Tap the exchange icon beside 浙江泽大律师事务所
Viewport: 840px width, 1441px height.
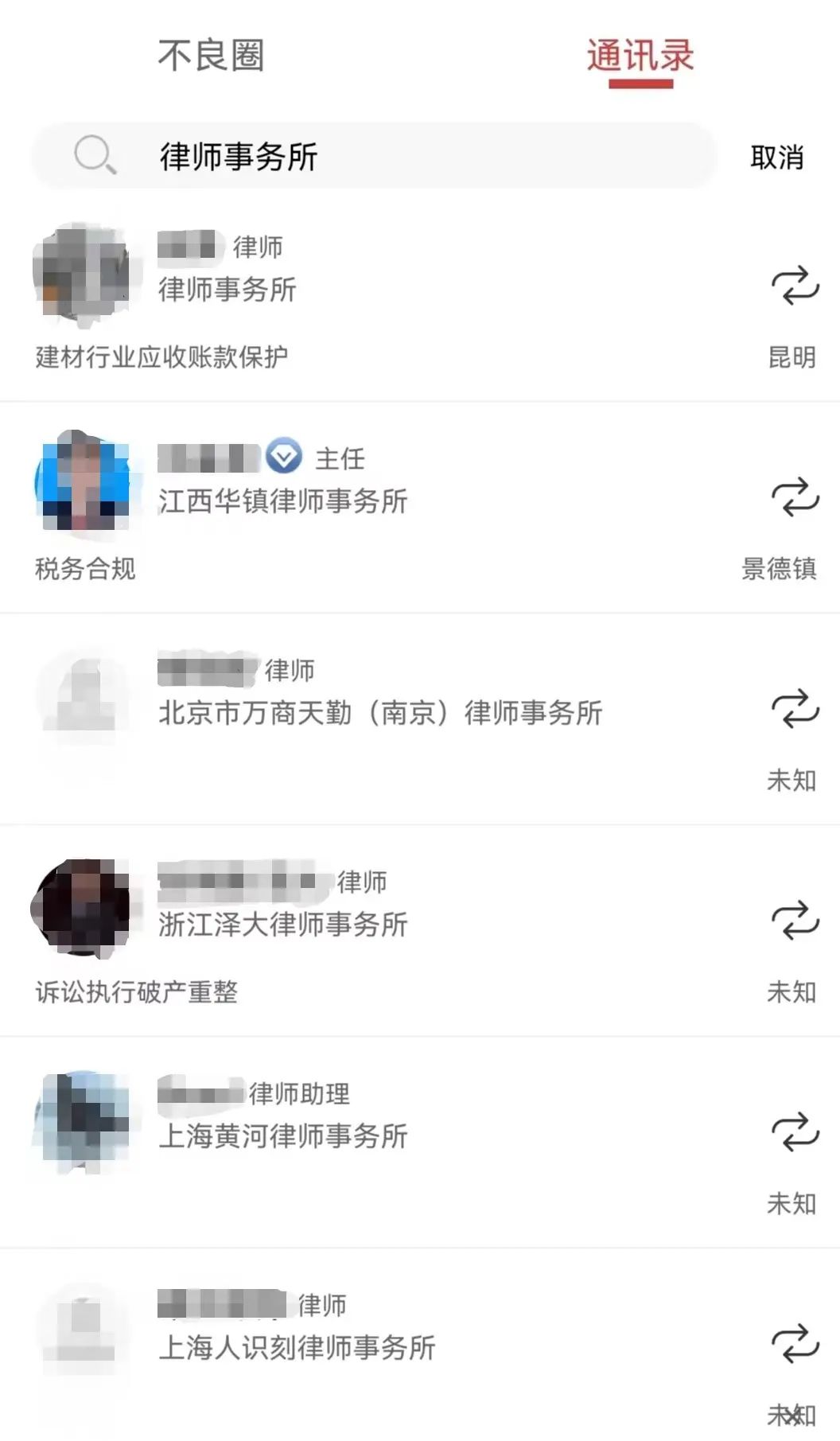click(795, 921)
